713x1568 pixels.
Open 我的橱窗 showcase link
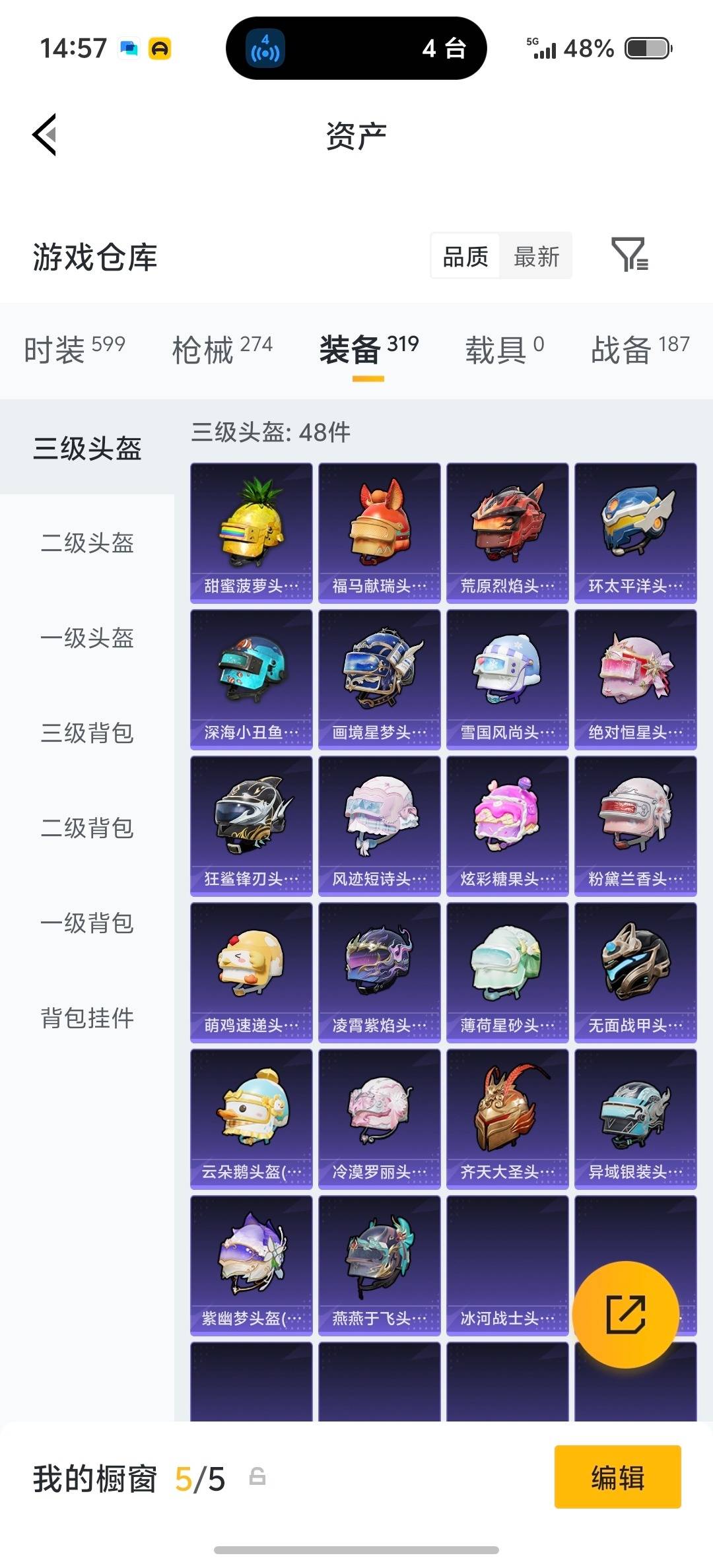coord(94,1479)
